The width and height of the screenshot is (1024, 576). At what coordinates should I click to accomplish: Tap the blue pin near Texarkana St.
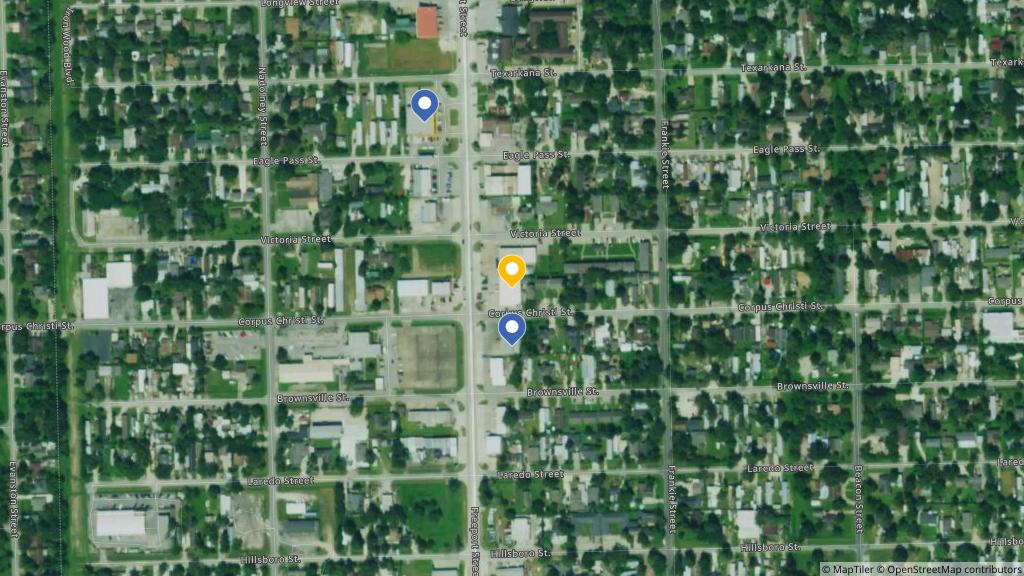pyautogui.click(x=425, y=104)
